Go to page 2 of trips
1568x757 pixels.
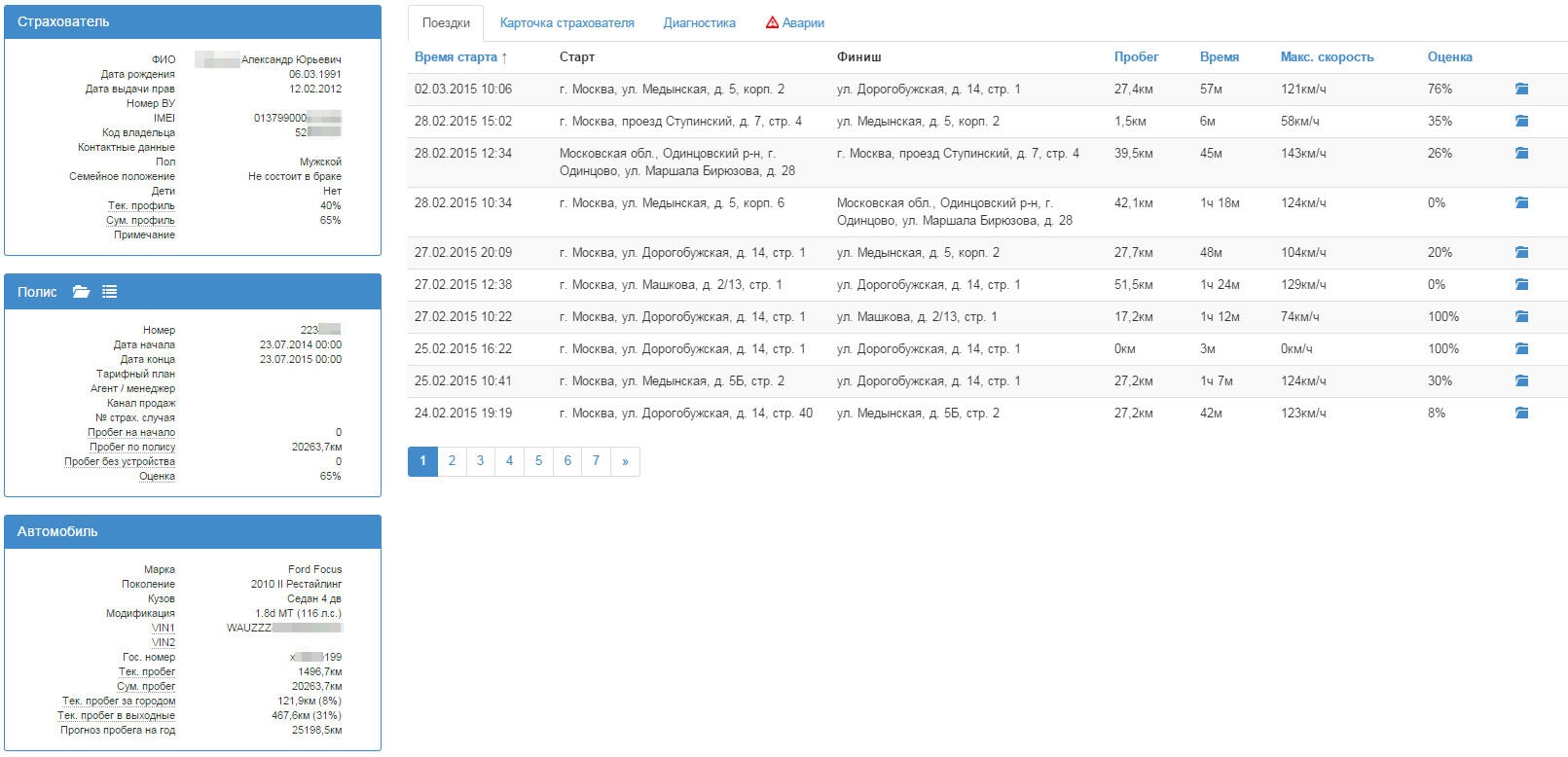(452, 461)
